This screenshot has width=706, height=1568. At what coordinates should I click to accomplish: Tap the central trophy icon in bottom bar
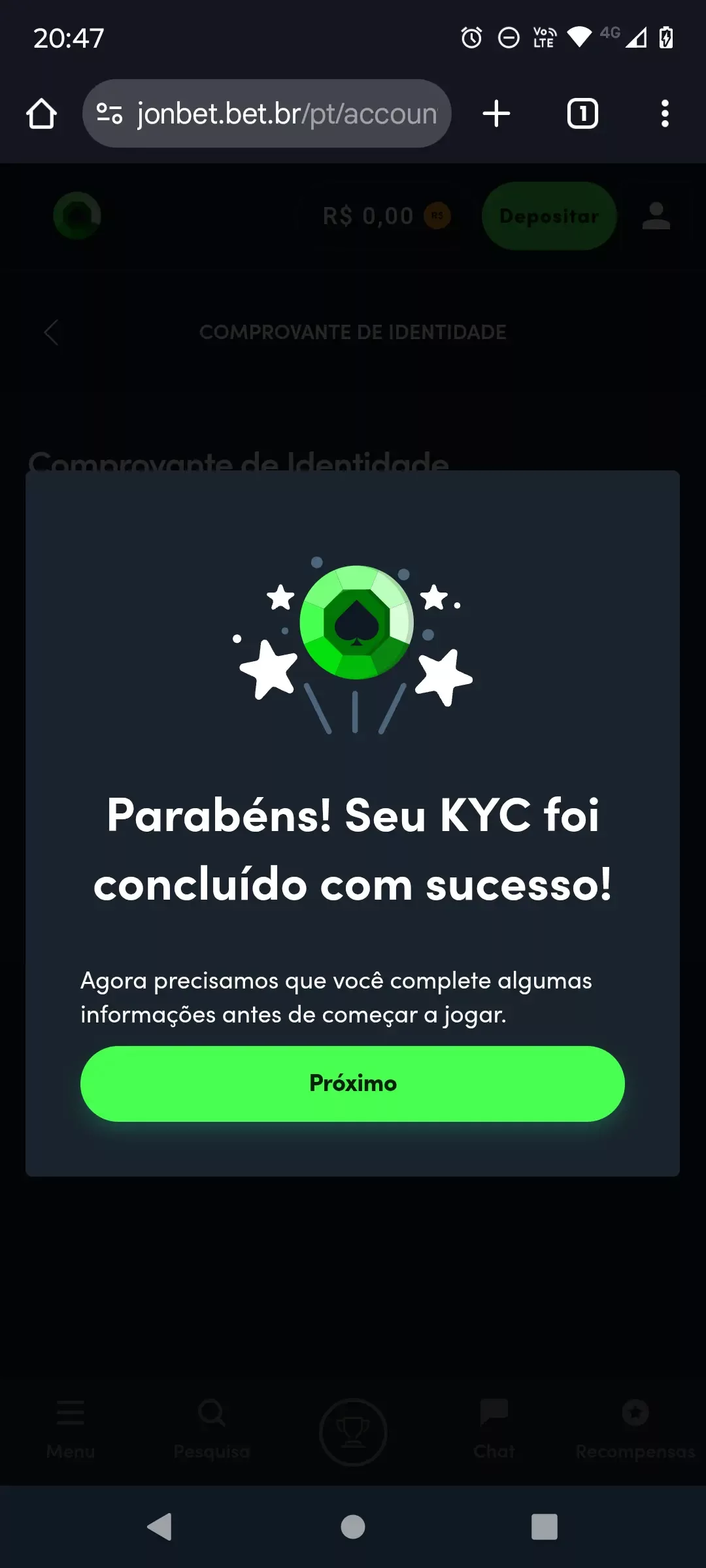[x=353, y=1431]
